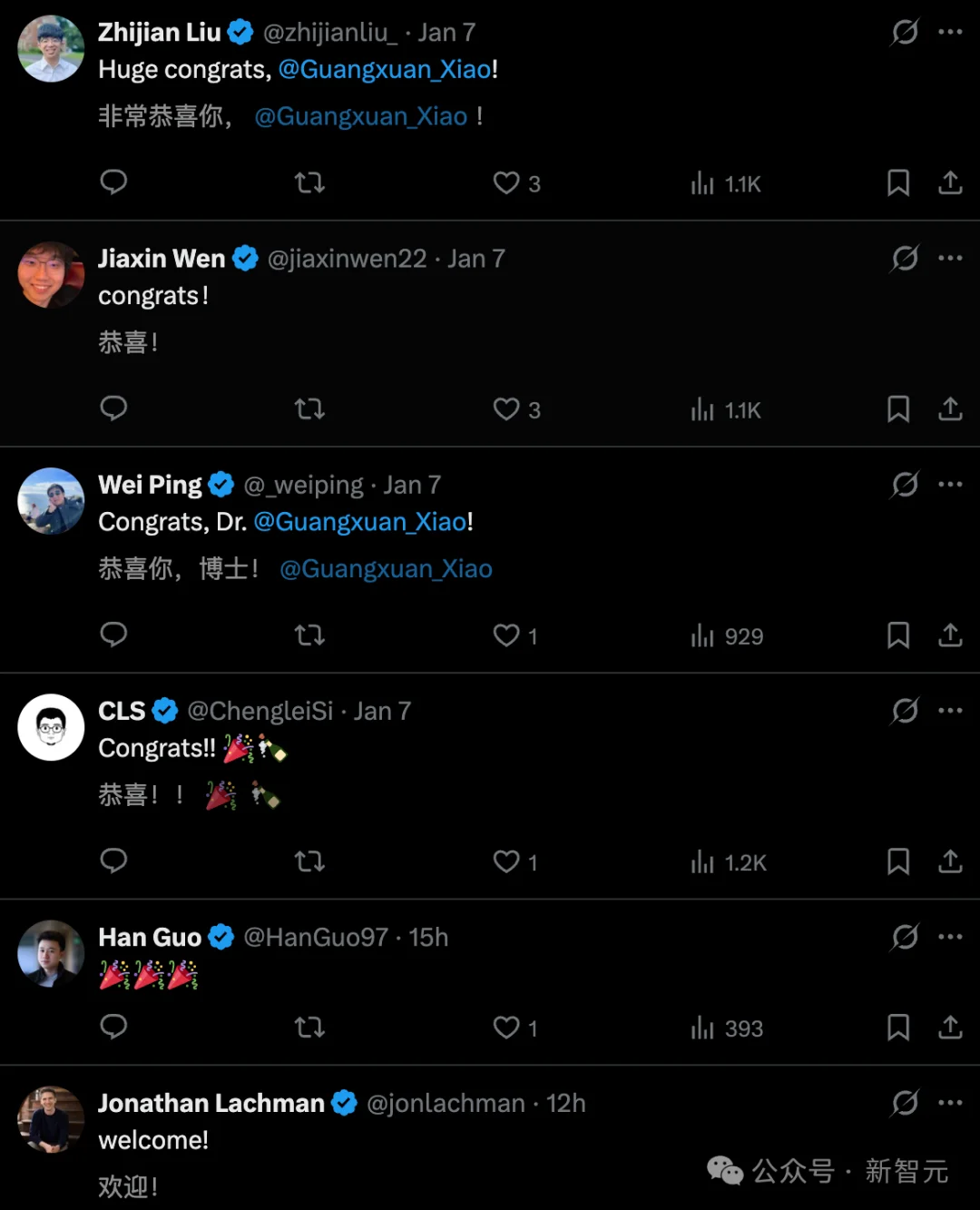Viewport: 980px width, 1210px height.
Task: View analytics on Zhijian Liu's tweet
Action: point(724,182)
